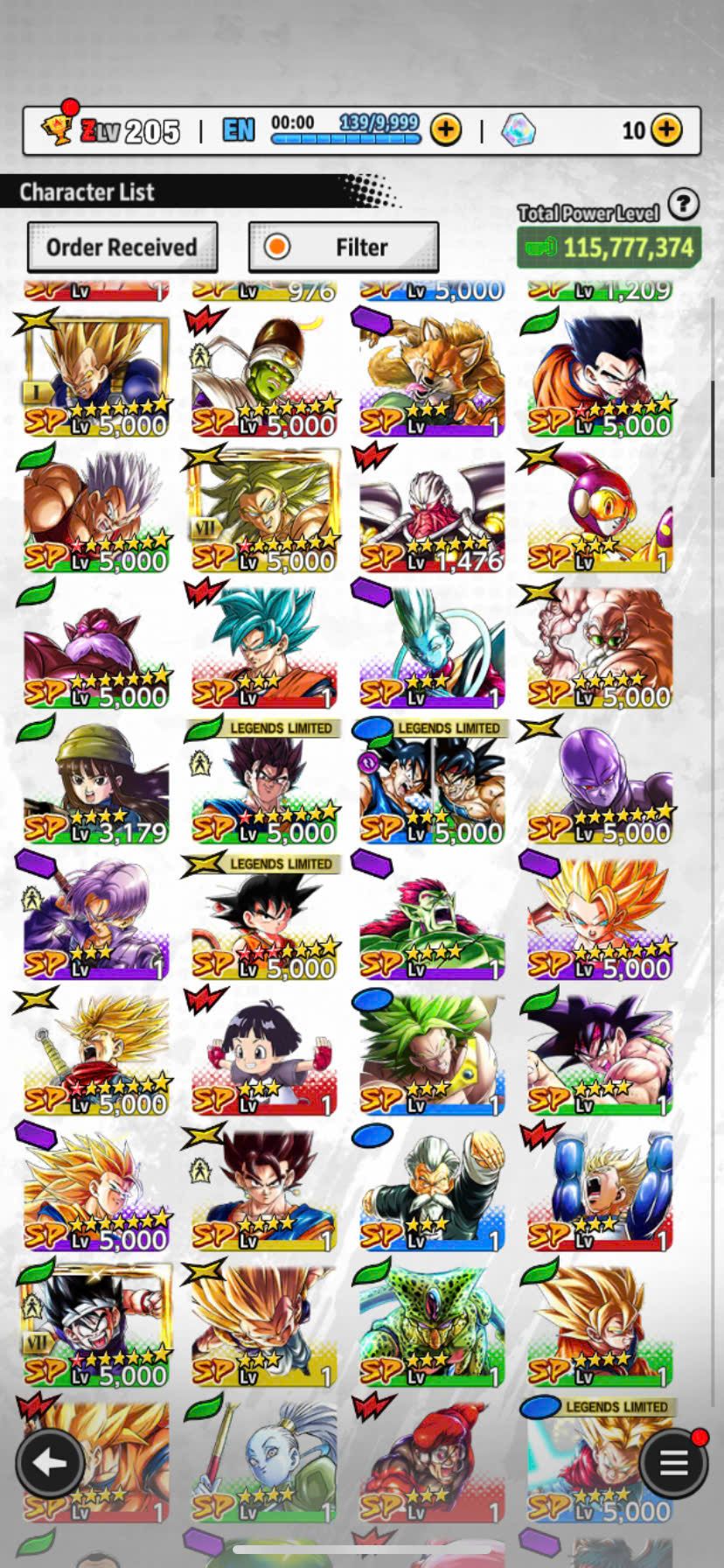This screenshot has width=724, height=1568.
Task: Add crystals with the plus next to 10
Action: click(x=667, y=130)
